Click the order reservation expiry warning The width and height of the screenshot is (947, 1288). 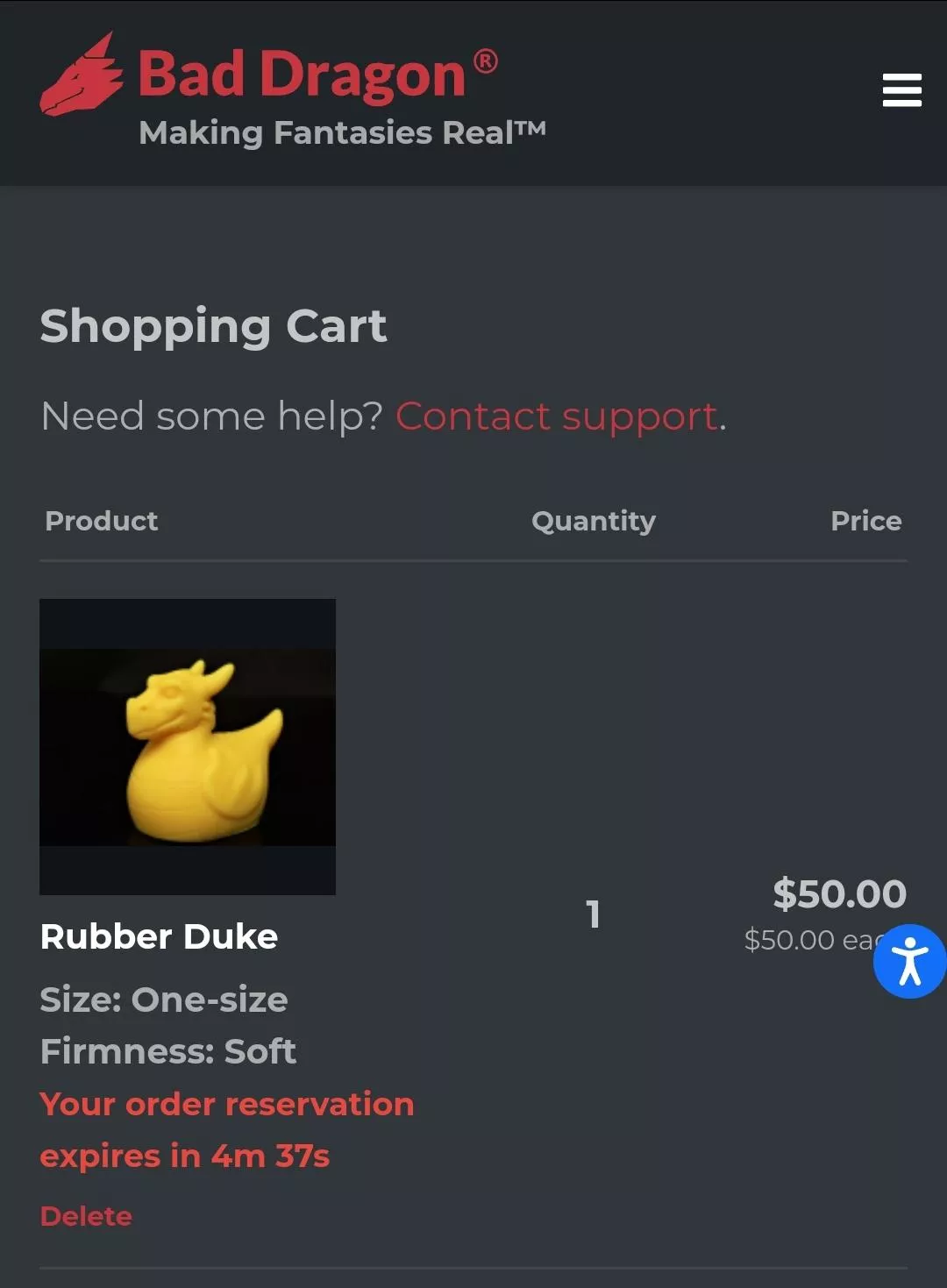pyautogui.click(x=226, y=1129)
